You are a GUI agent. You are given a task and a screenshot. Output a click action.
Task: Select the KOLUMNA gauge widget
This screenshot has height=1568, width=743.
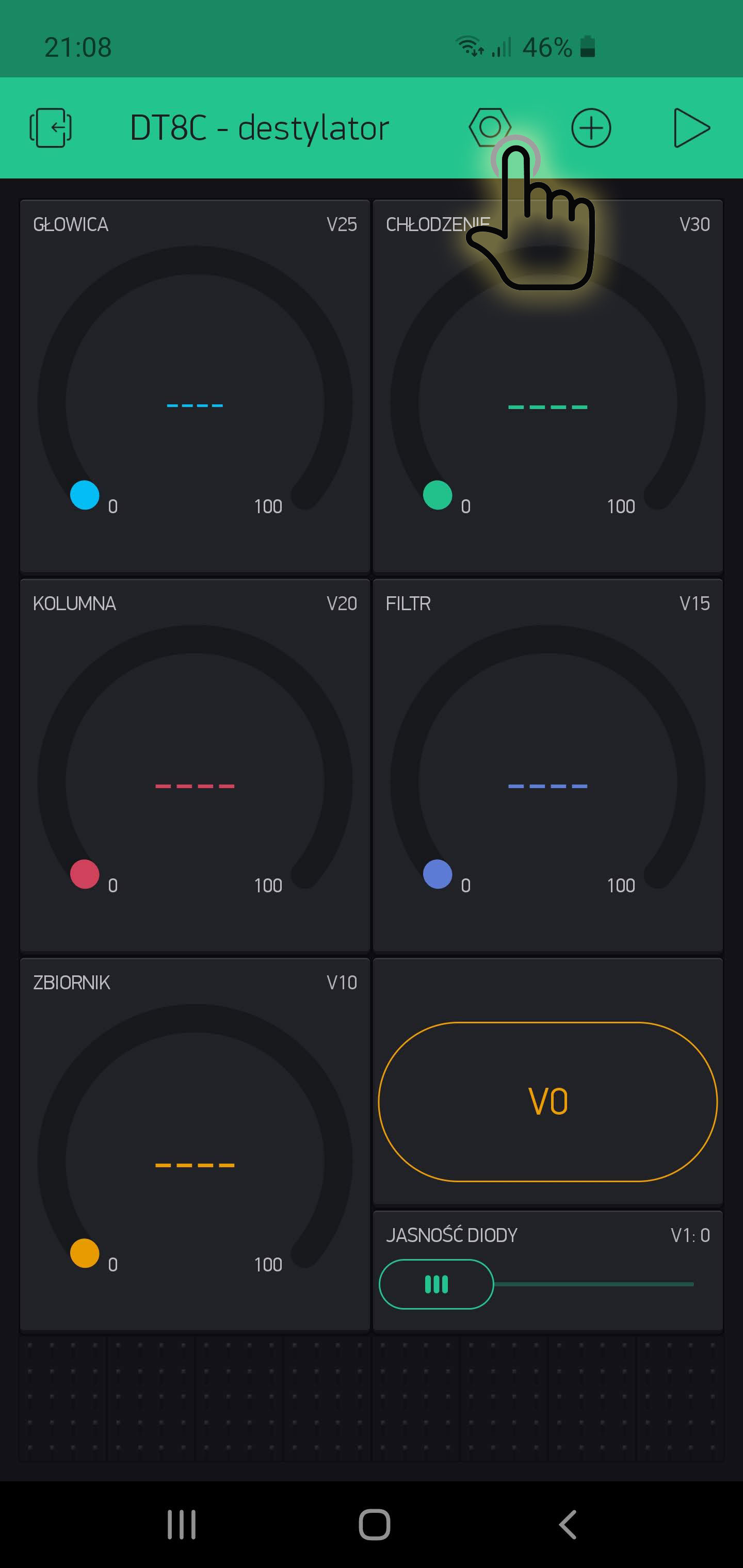coord(195,765)
